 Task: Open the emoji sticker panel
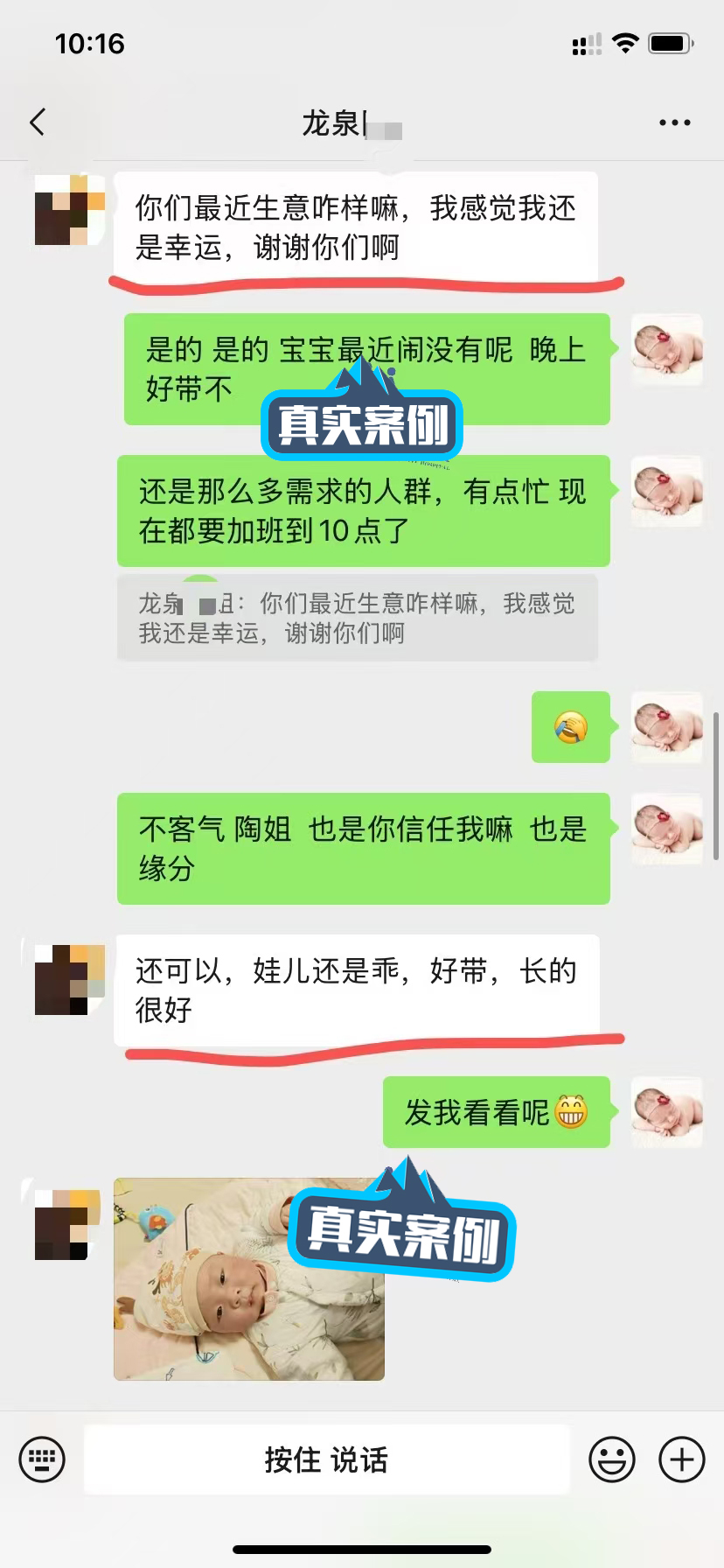[611, 1459]
